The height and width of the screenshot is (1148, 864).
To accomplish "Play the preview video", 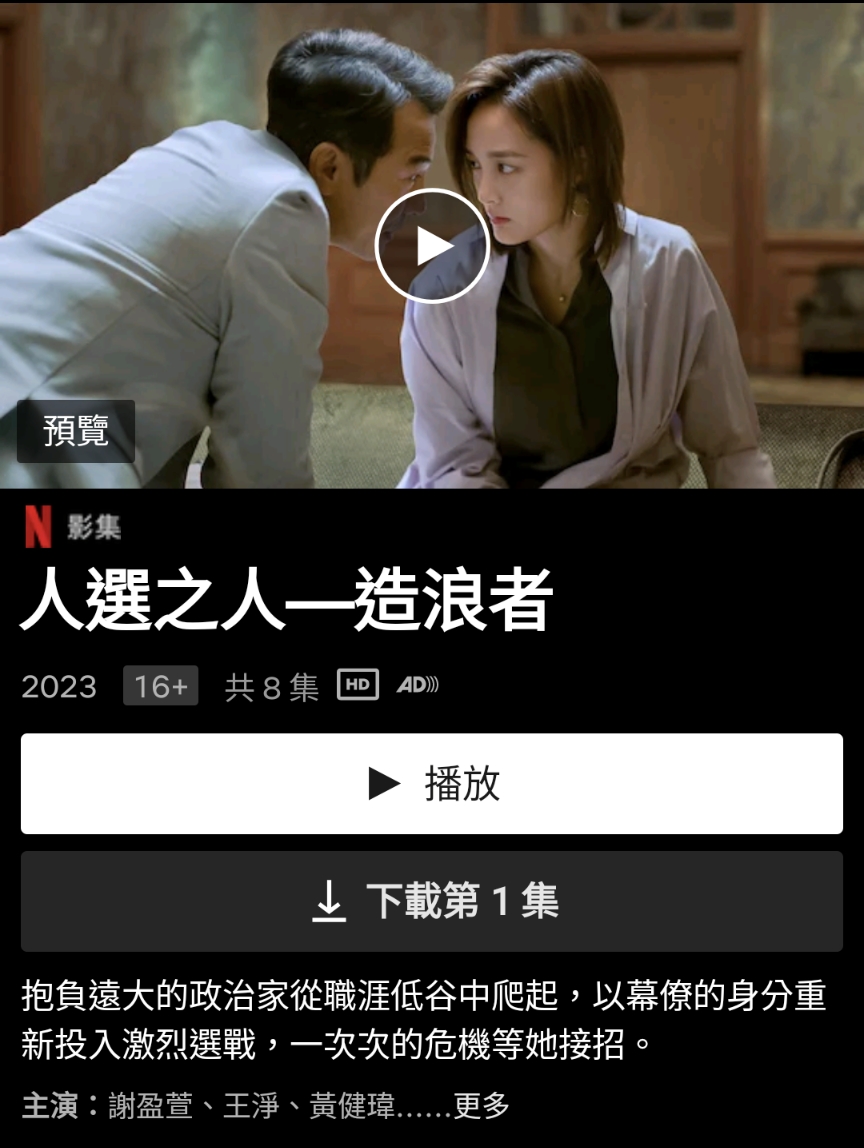I will click(x=432, y=246).
